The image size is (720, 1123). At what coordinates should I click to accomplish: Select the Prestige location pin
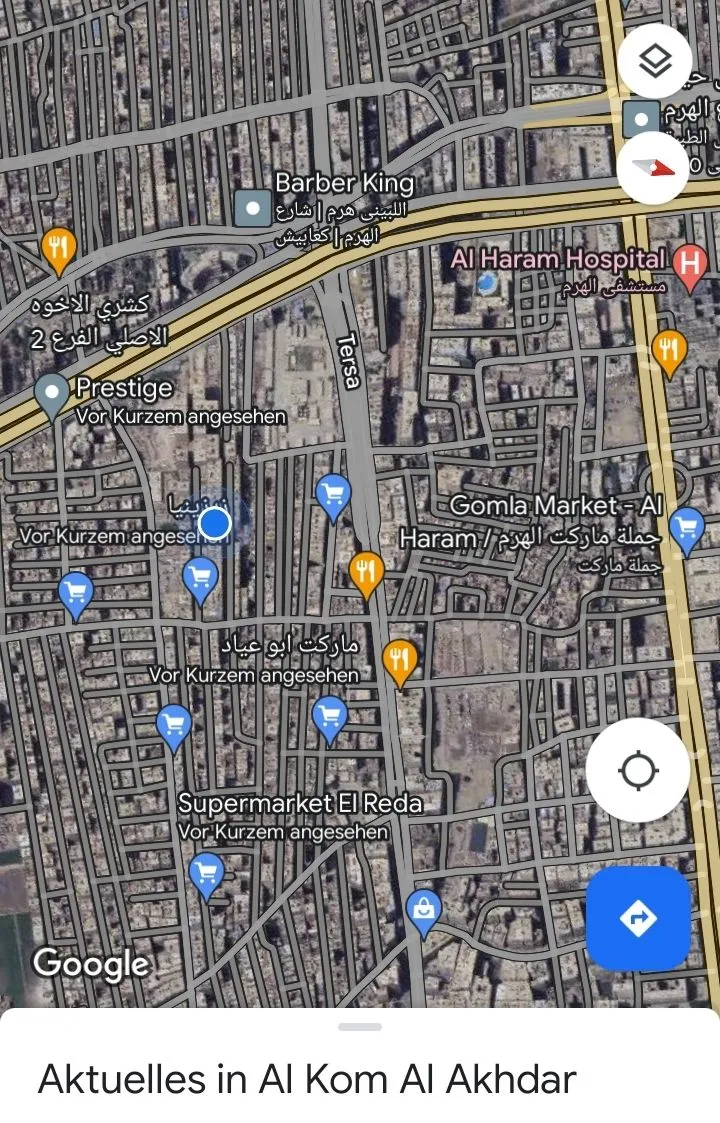pyautogui.click(x=51, y=393)
